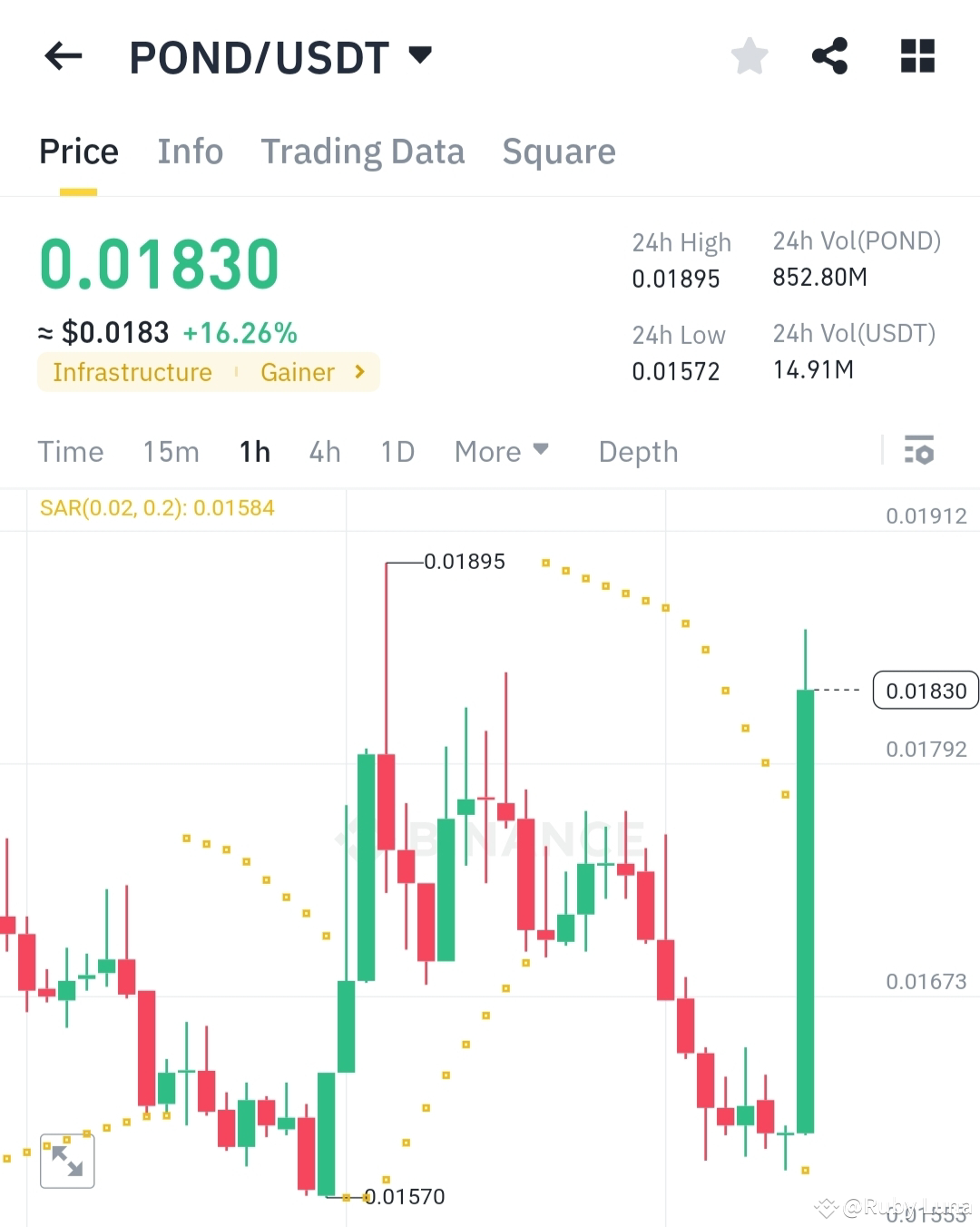Tap the SAR indicator label
The image size is (980, 1227).
(x=156, y=507)
